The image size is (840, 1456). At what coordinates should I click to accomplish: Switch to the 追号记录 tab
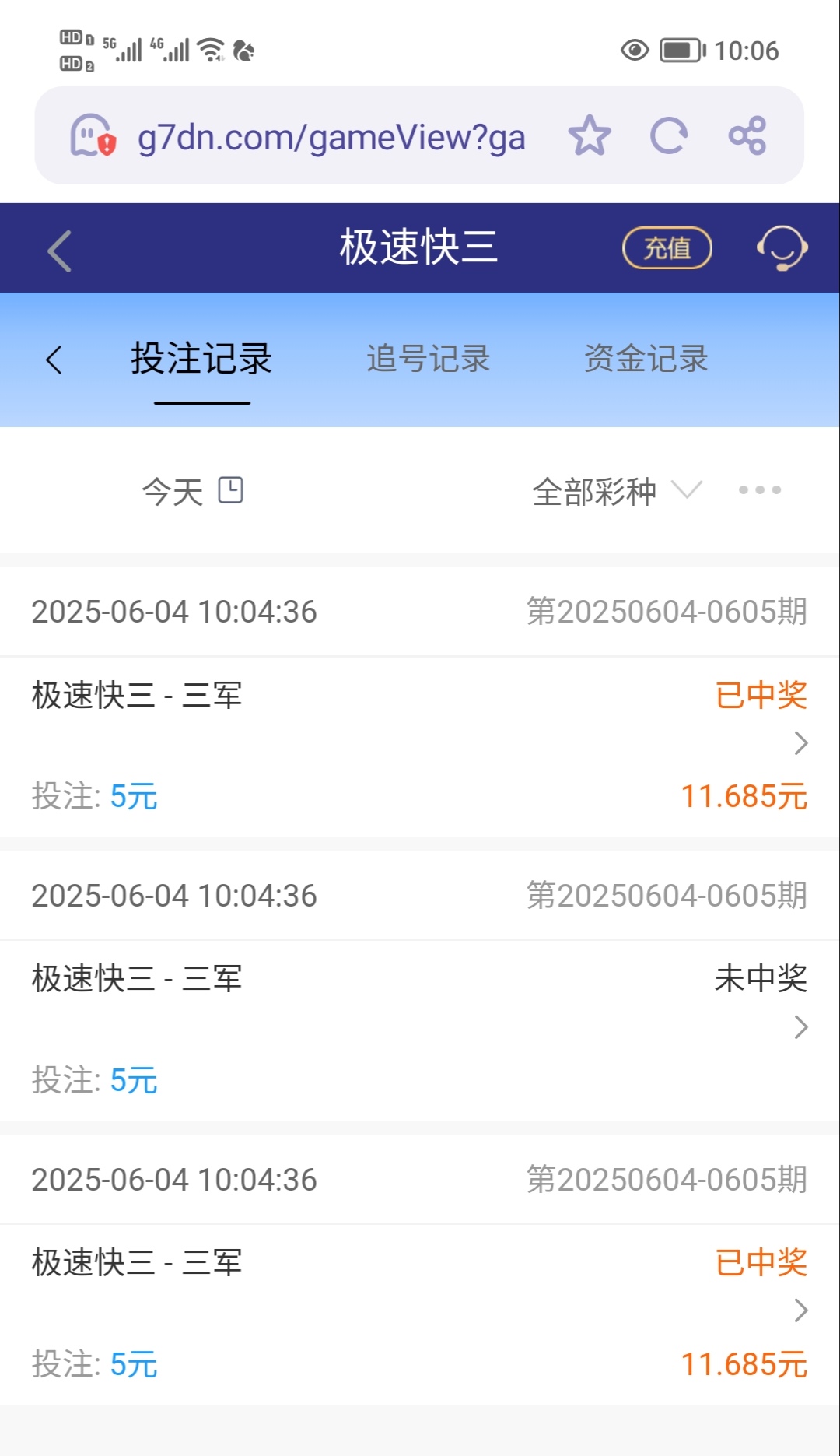[429, 360]
